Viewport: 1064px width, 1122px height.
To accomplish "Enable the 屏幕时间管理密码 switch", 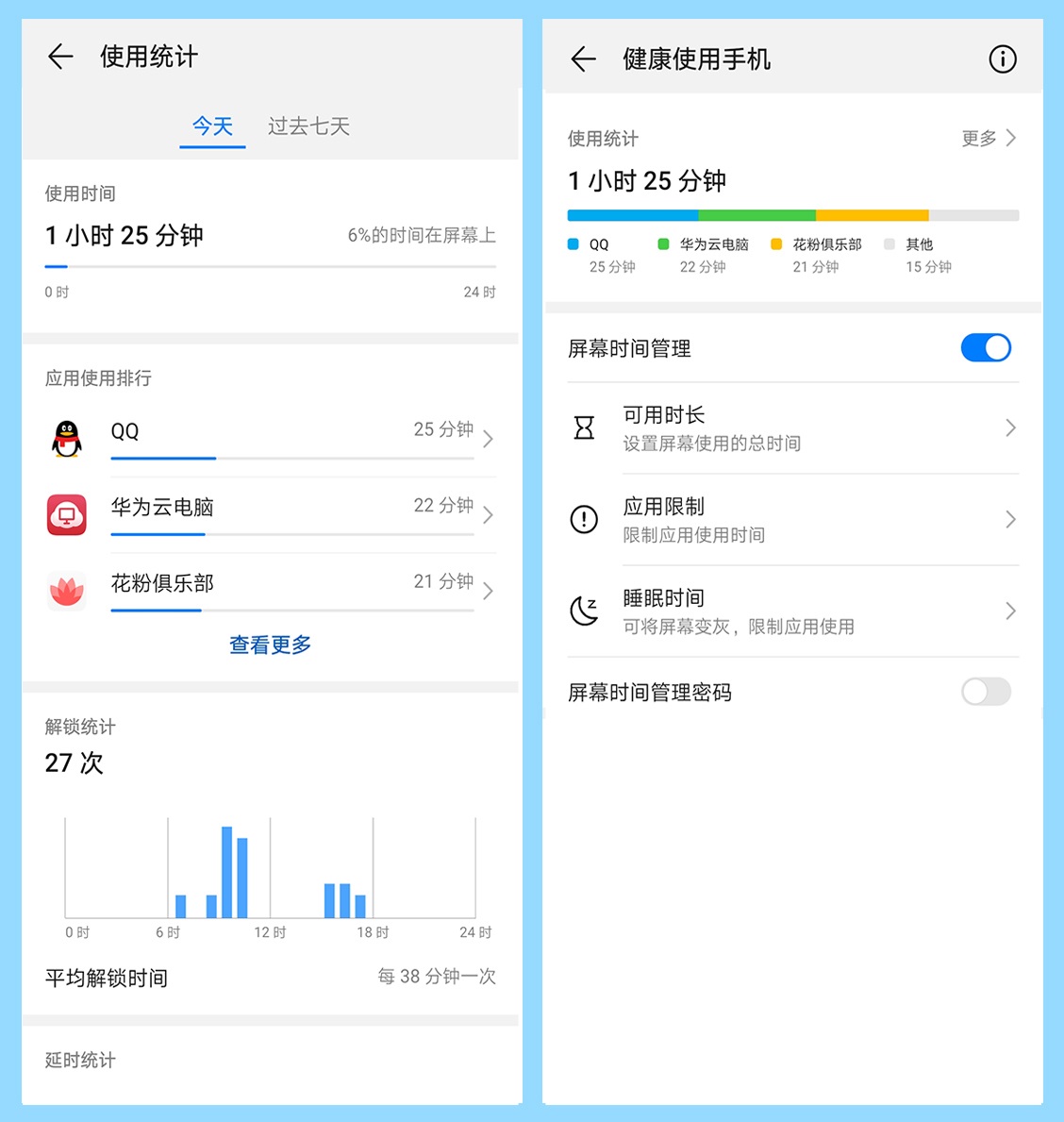I will point(986,692).
